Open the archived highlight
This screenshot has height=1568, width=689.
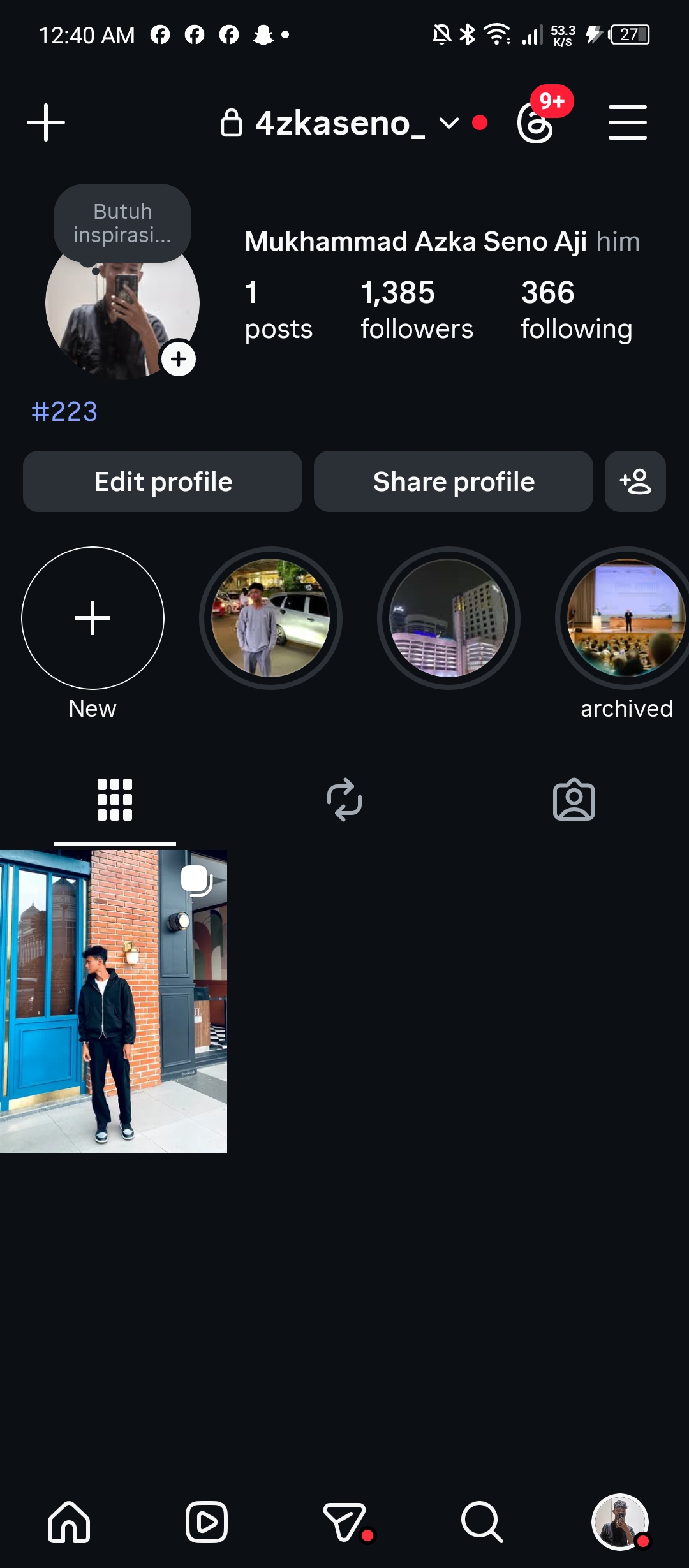[x=626, y=618]
